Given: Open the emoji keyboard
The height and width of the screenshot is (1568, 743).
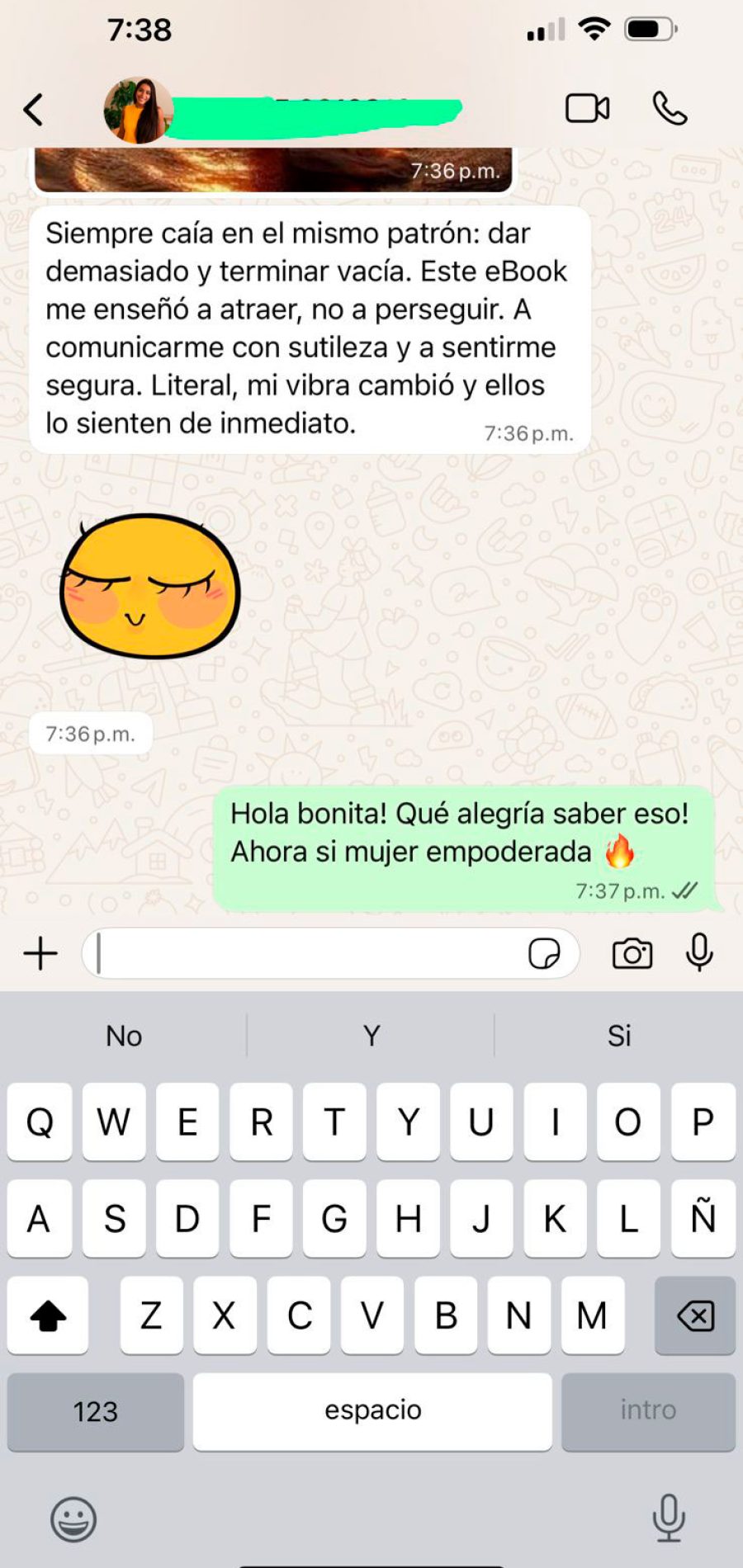Looking at the screenshot, I should [73, 1519].
